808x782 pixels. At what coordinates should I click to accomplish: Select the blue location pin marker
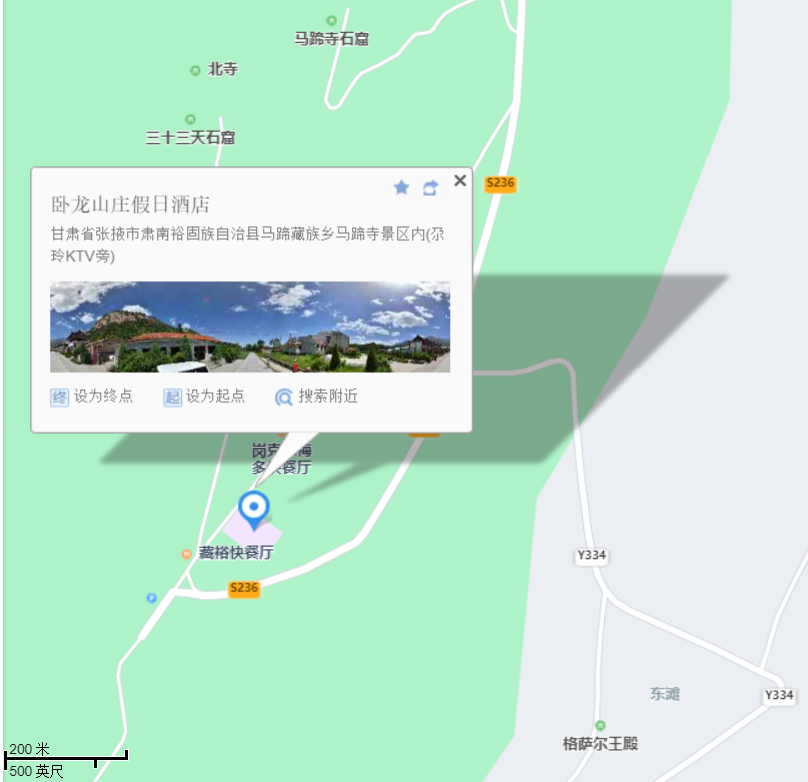point(254,508)
